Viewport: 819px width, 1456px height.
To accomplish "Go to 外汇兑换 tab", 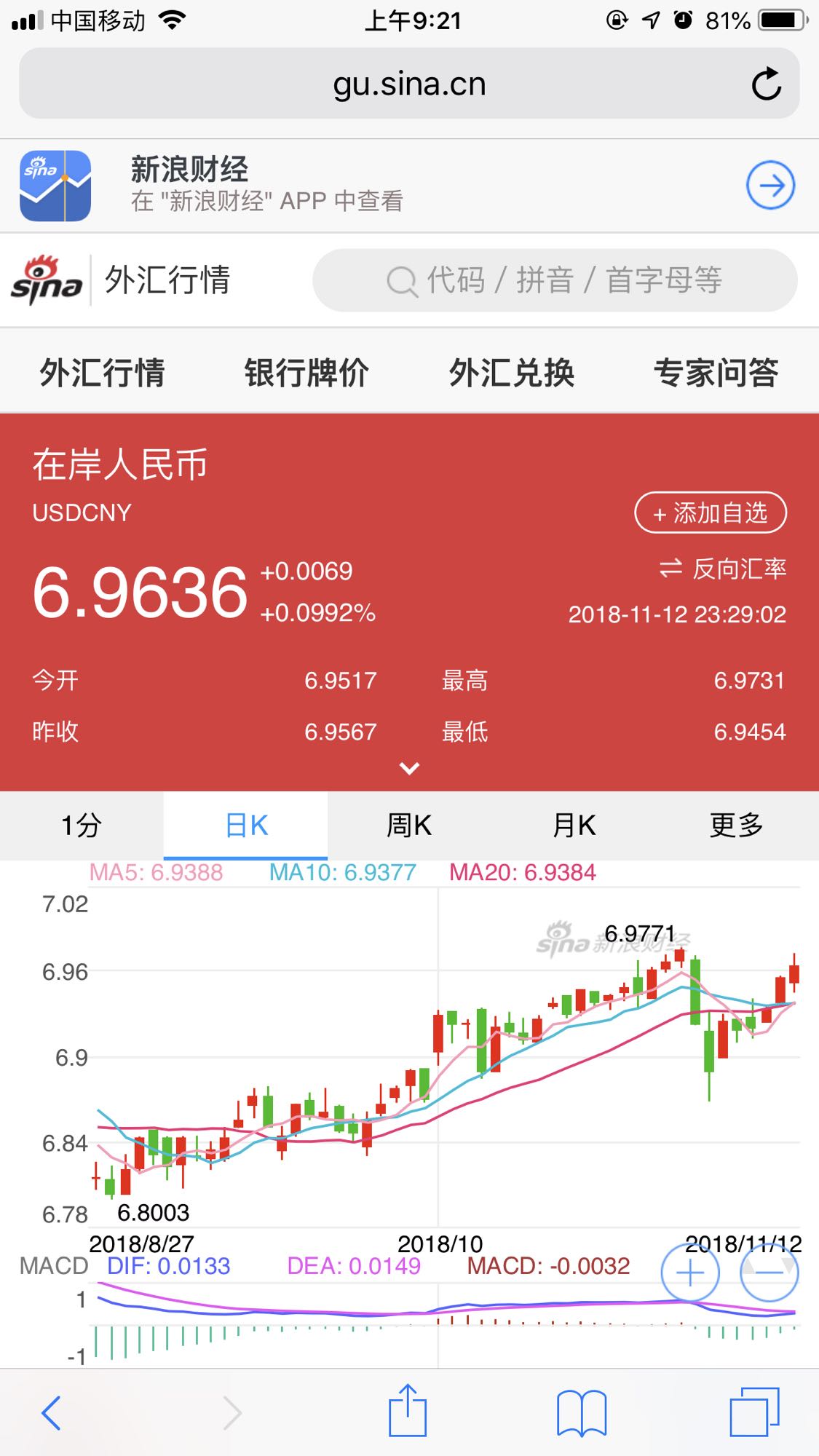I will pos(512,372).
